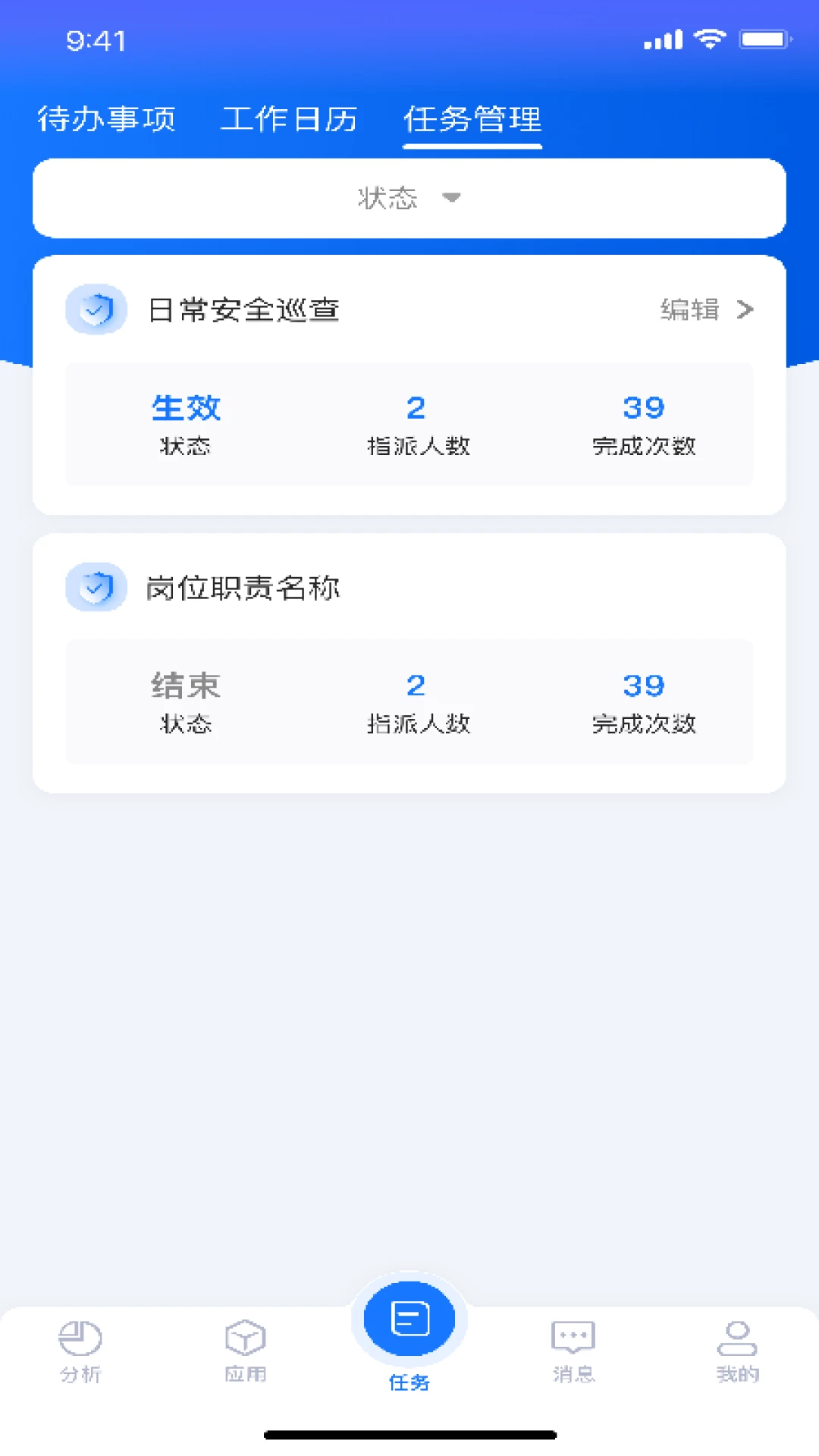Tap the 生效 status text
The image size is (819, 1456).
coord(185,407)
